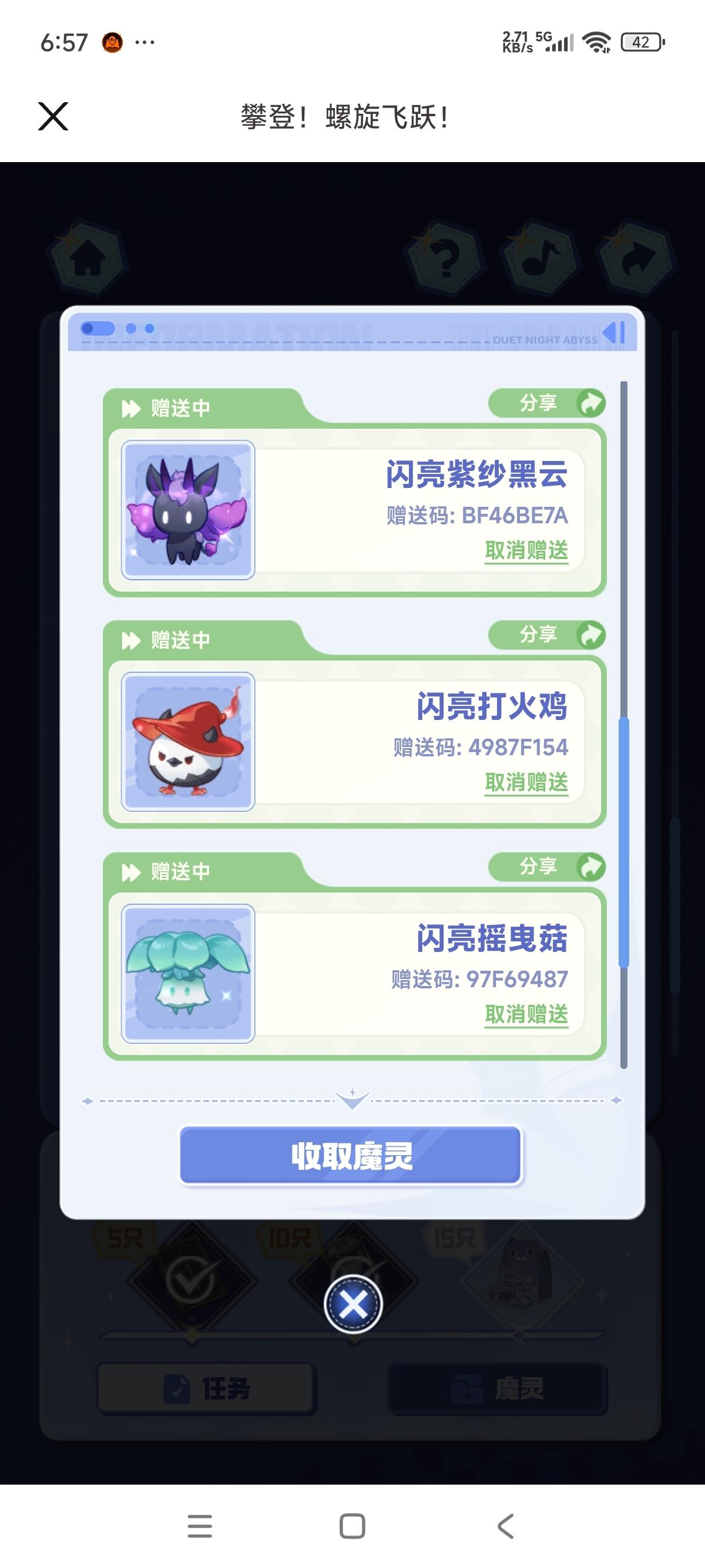Share the 闪亮紫纱黑云 gift
Screen dimensions: 705x1568
546,403
